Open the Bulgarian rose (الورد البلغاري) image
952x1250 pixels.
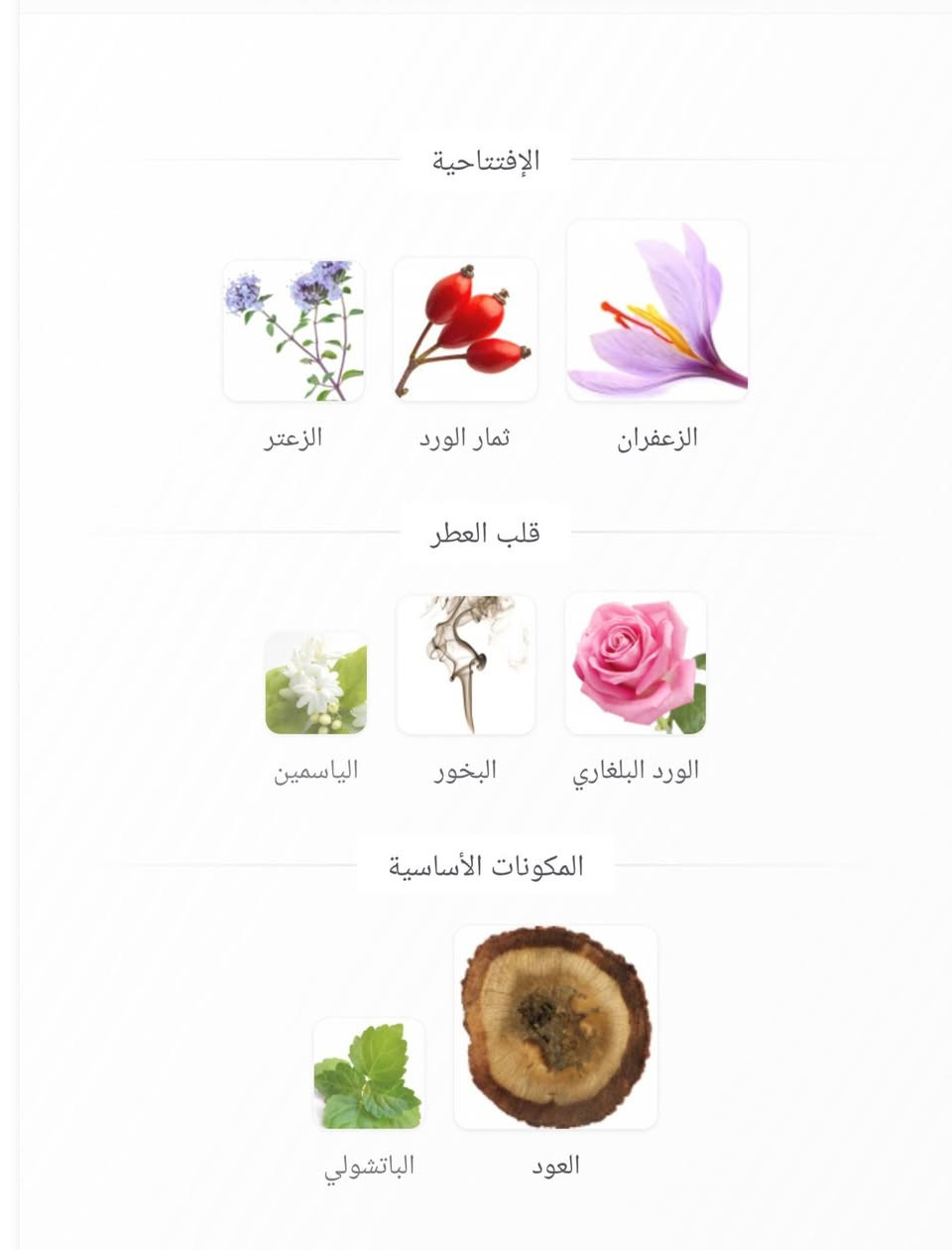pos(635,665)
